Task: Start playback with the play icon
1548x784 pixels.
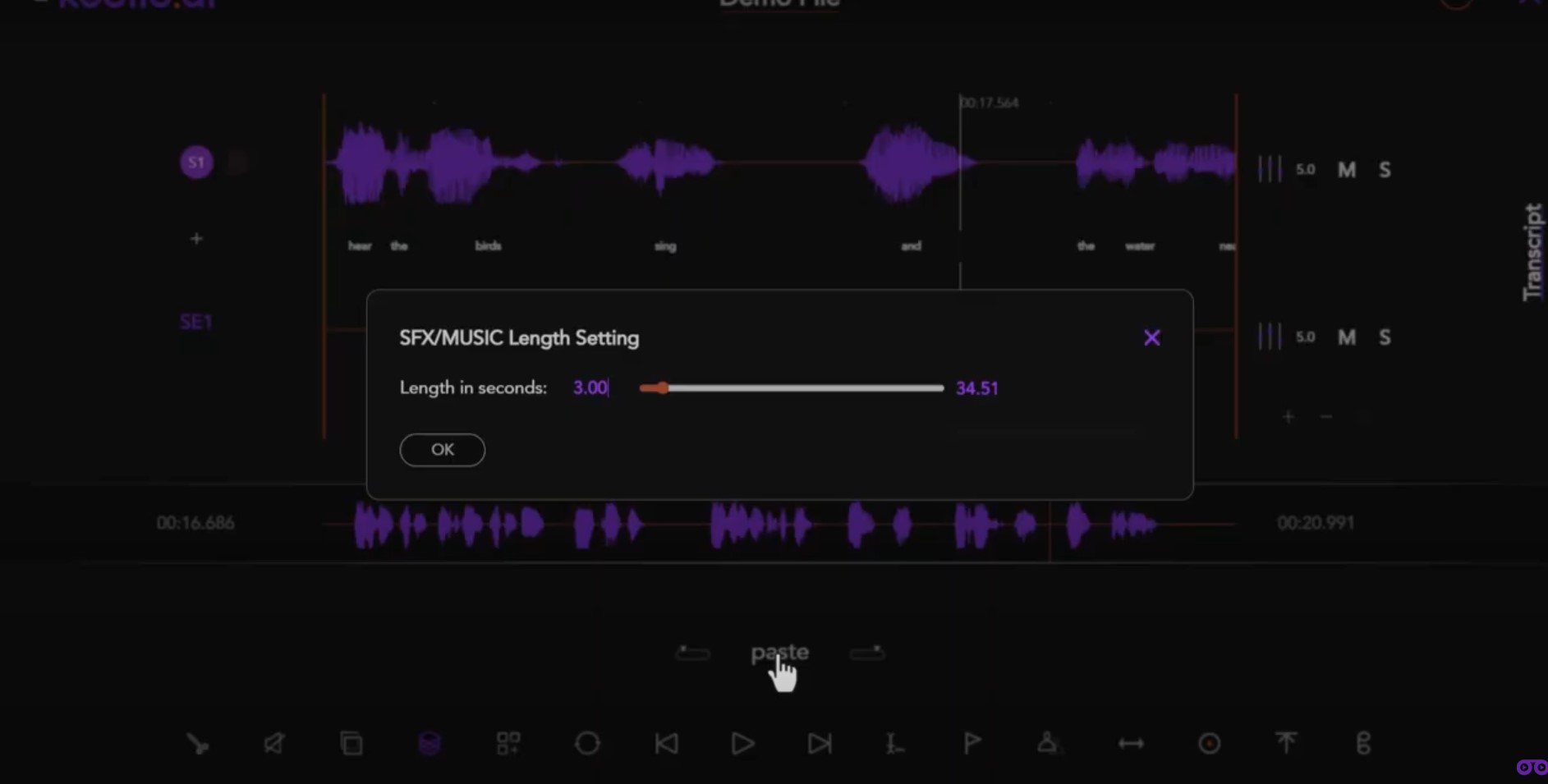Action: click(742, 744)
